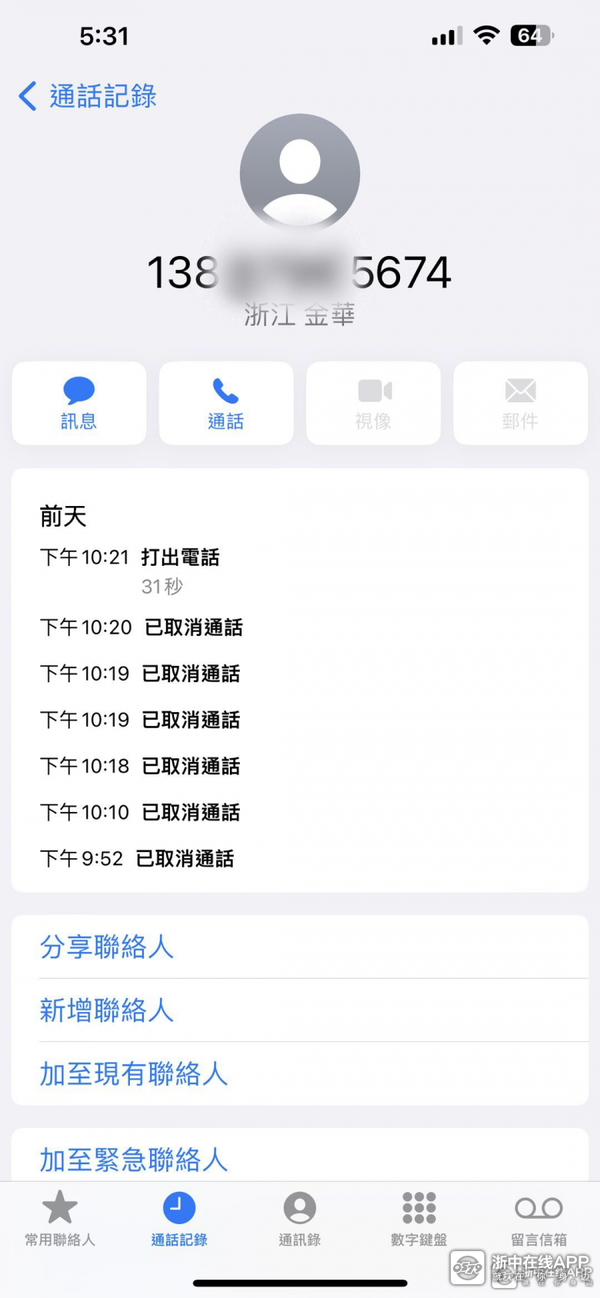
Task: Switch to the 常用聯絡人 tab
Action: pos(60,1219)
